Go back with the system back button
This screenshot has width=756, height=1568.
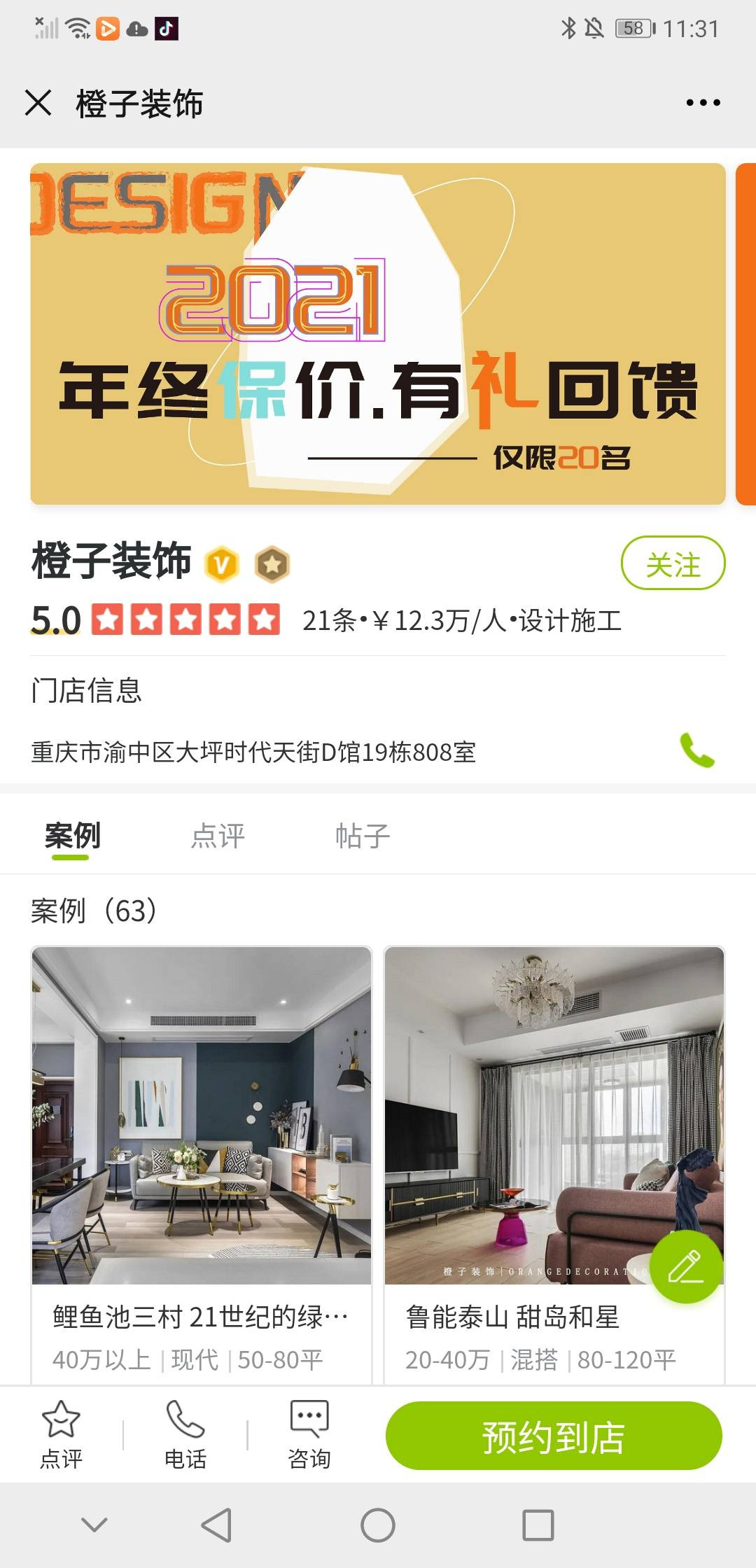(x=216, y=1525)
